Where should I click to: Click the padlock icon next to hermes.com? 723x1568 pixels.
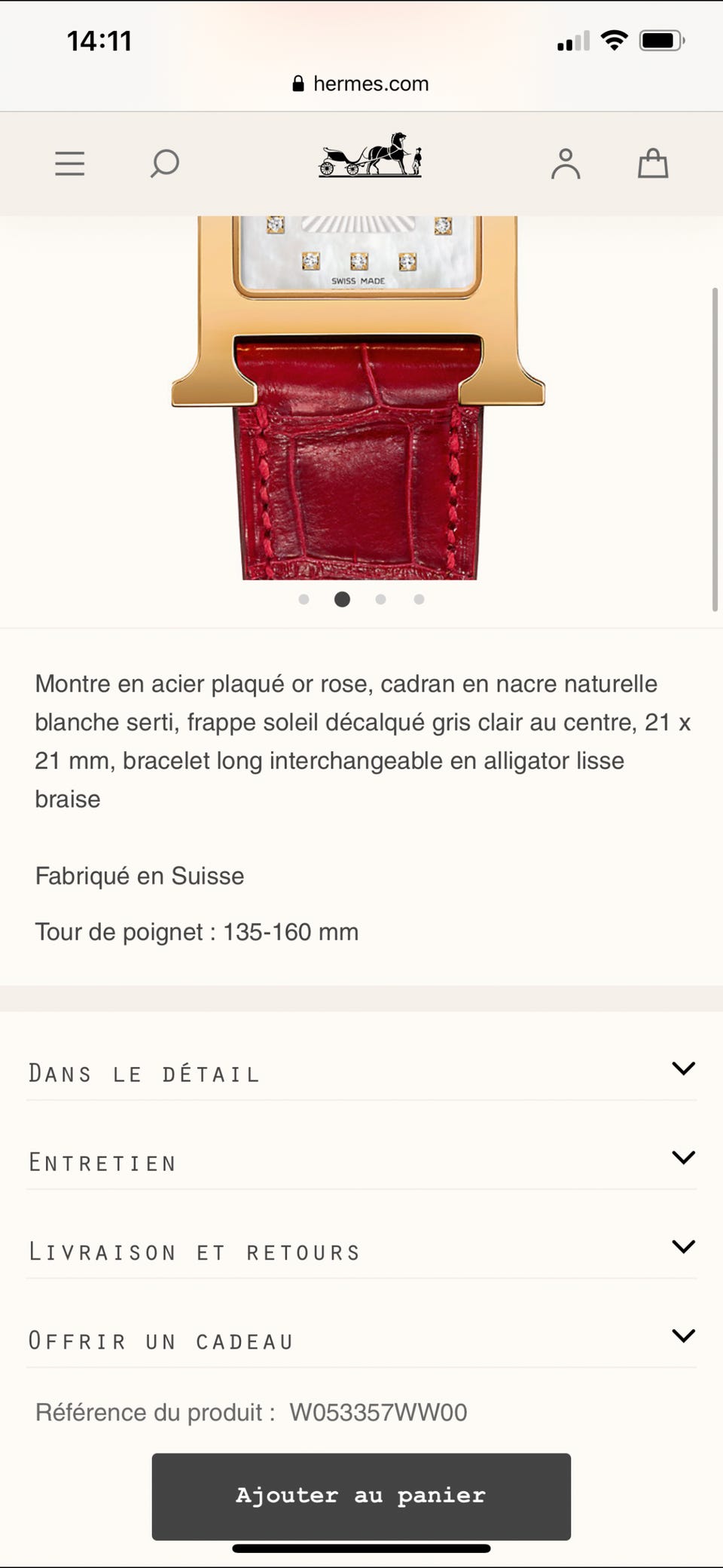pyautogui.click(x=298, y=83)
